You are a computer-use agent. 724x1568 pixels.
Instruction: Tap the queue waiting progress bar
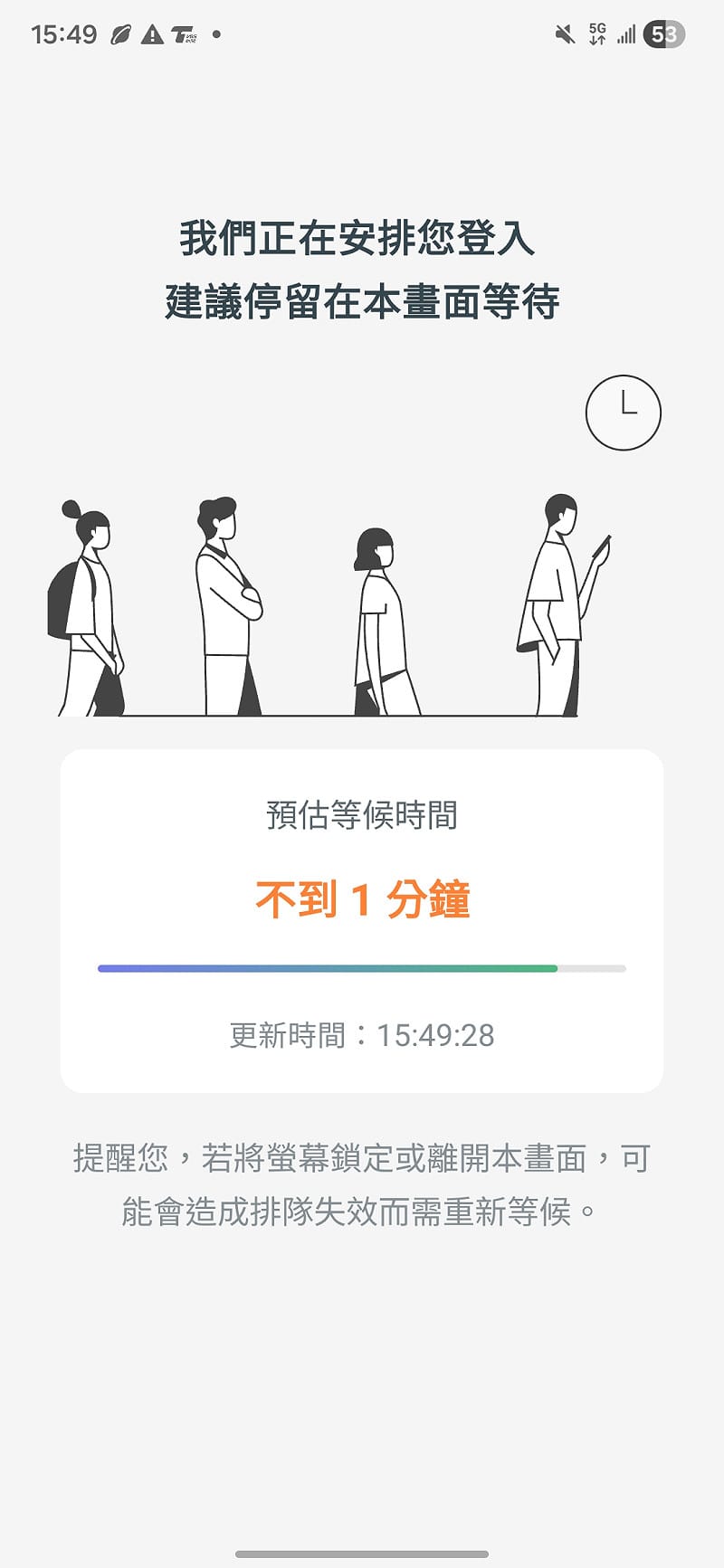362,968
